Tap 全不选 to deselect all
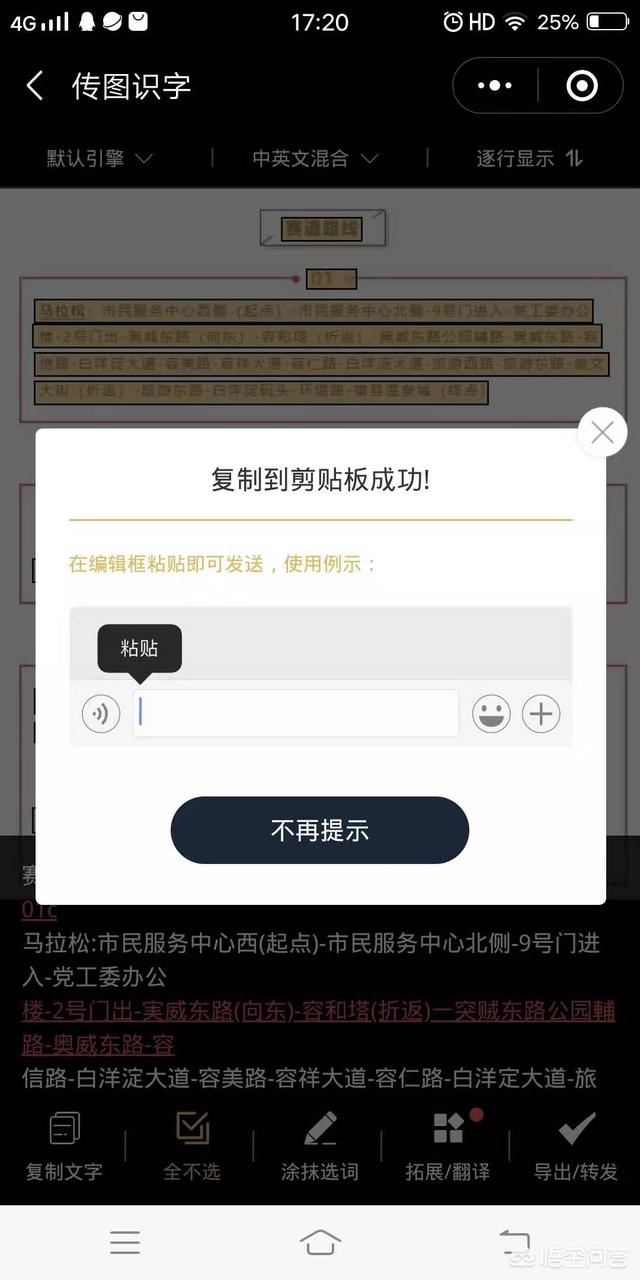640x1280 pixels. click(191, 1148)
